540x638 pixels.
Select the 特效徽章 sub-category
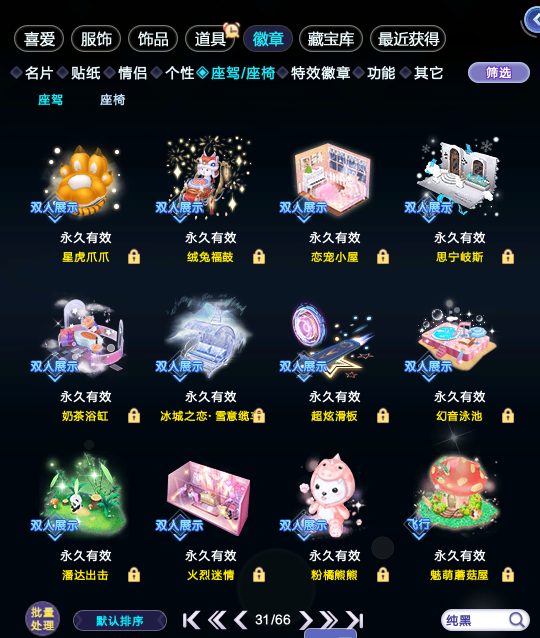pos(320,73)
